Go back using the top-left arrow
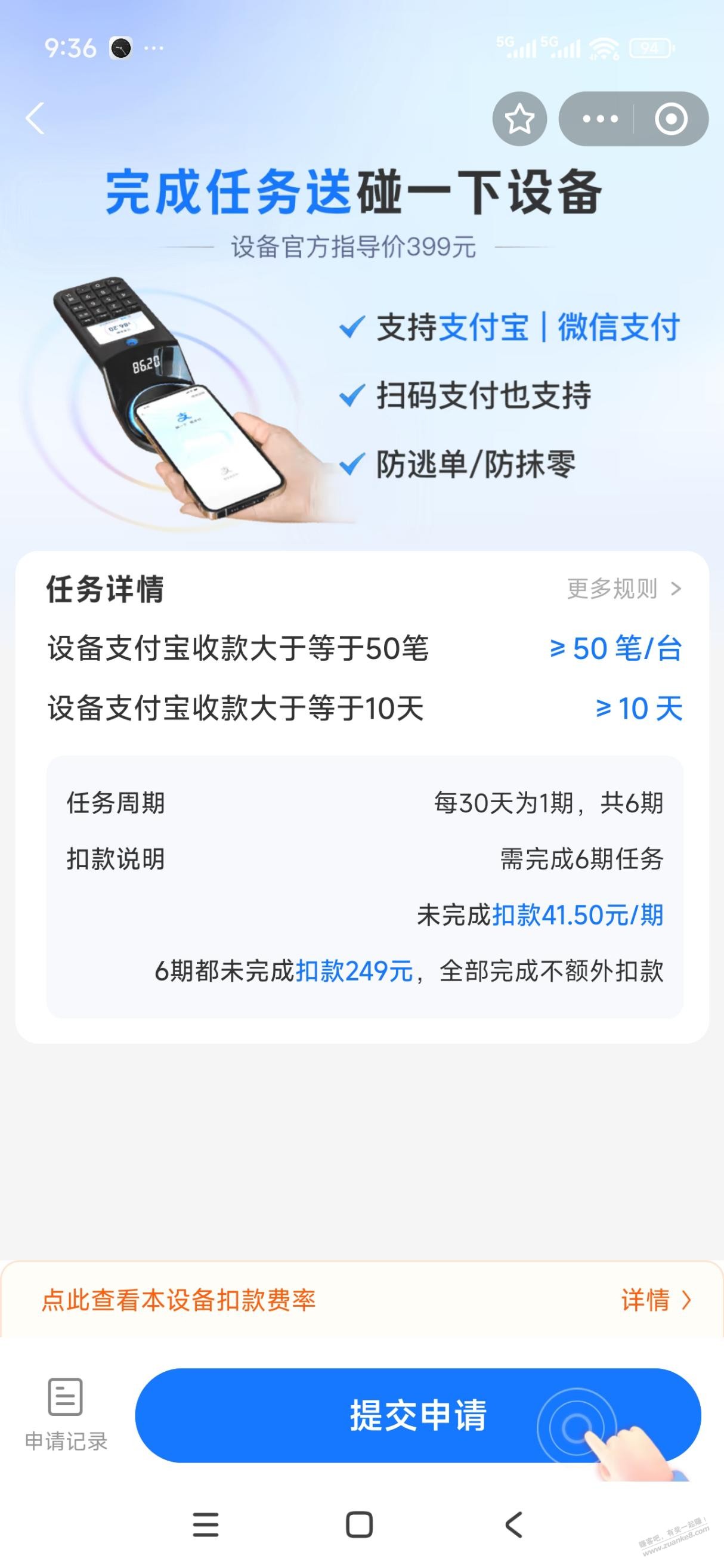 coord(35,118)
